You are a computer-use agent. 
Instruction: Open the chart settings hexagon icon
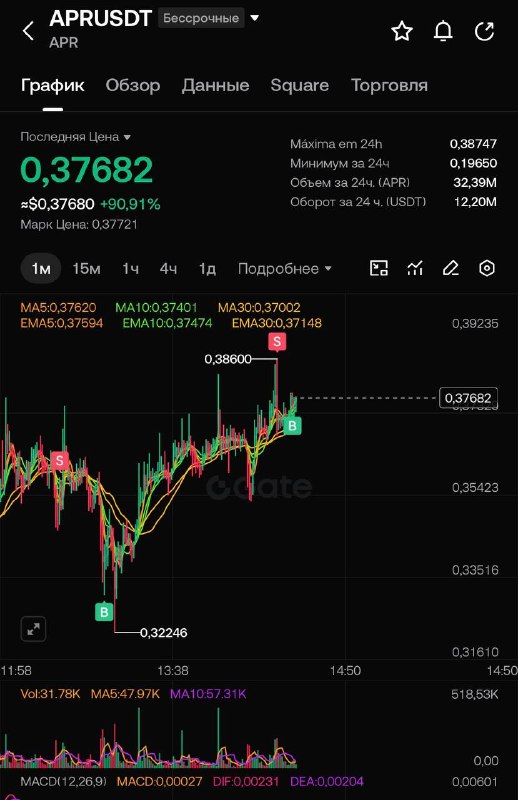click(x=487, y=268)
